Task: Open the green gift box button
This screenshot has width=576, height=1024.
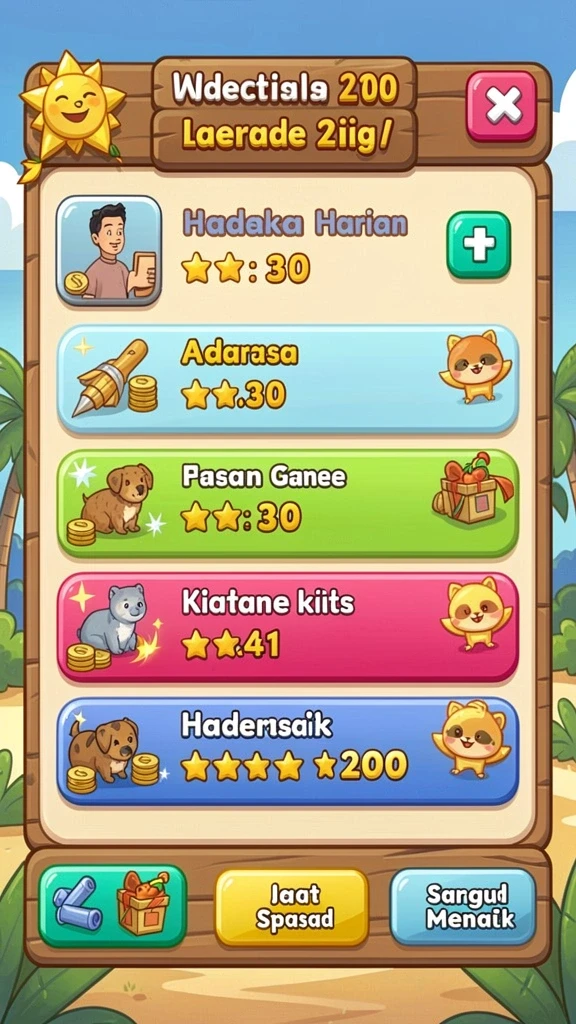Action: click(112, 906)
